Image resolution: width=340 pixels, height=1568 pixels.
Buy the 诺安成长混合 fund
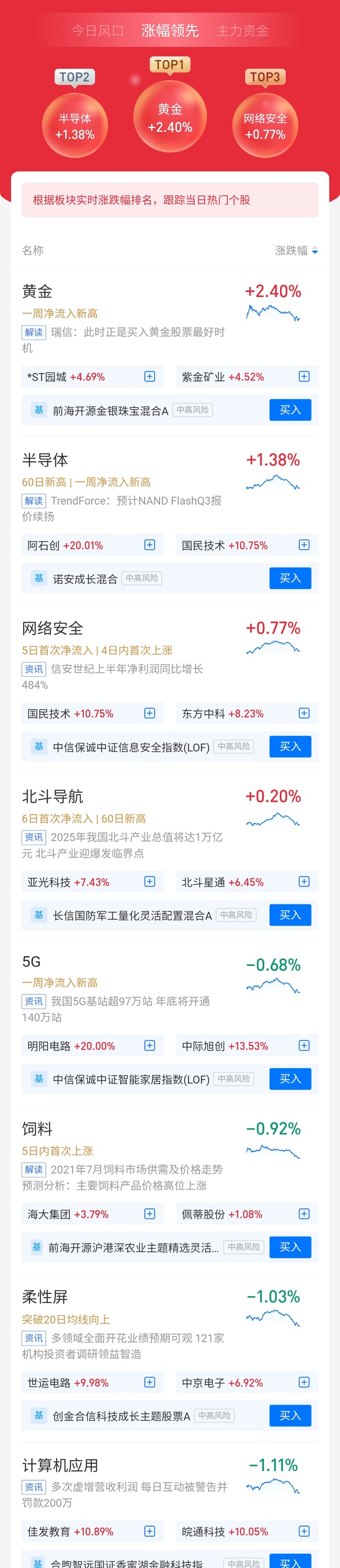tap(290, 579)
